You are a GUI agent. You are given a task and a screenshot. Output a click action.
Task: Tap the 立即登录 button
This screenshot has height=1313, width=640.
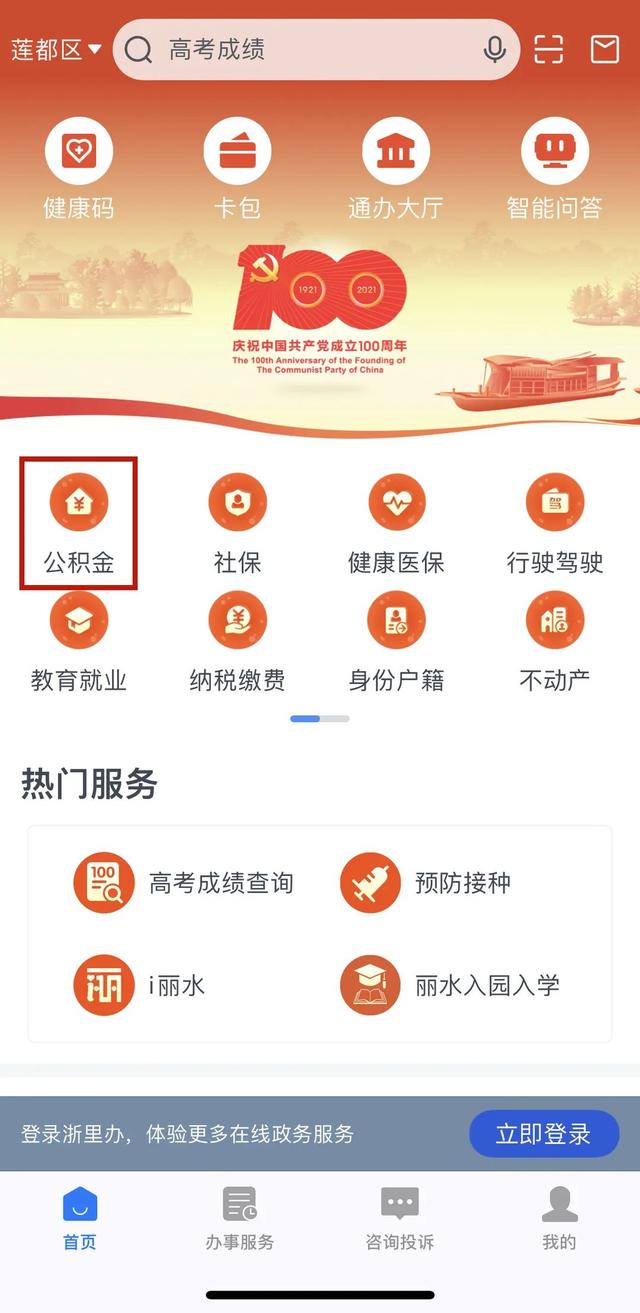click(x=544, y=1134)
